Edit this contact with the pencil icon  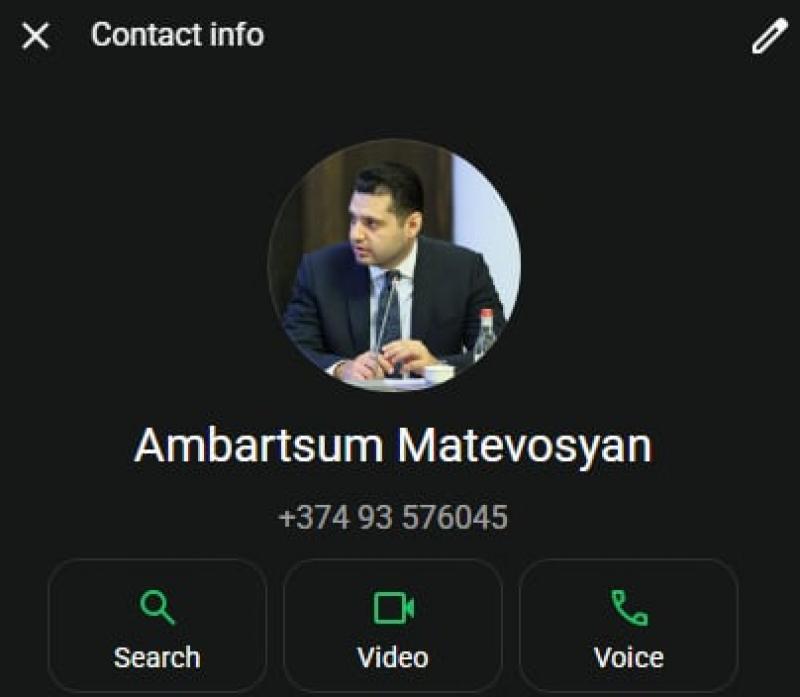click(x=768, y=37)
